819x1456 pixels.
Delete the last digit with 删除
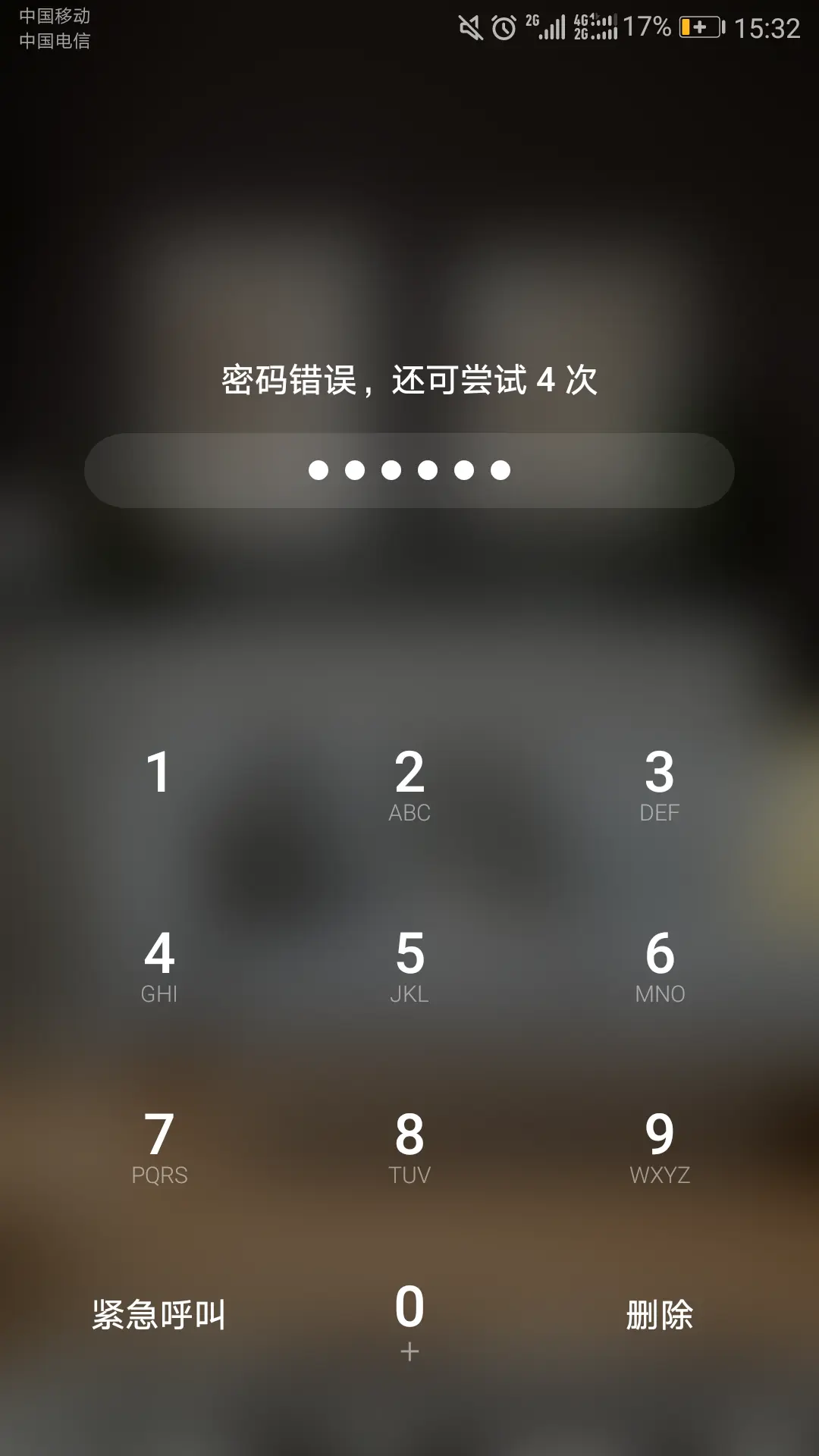[x=660, y=1315]
